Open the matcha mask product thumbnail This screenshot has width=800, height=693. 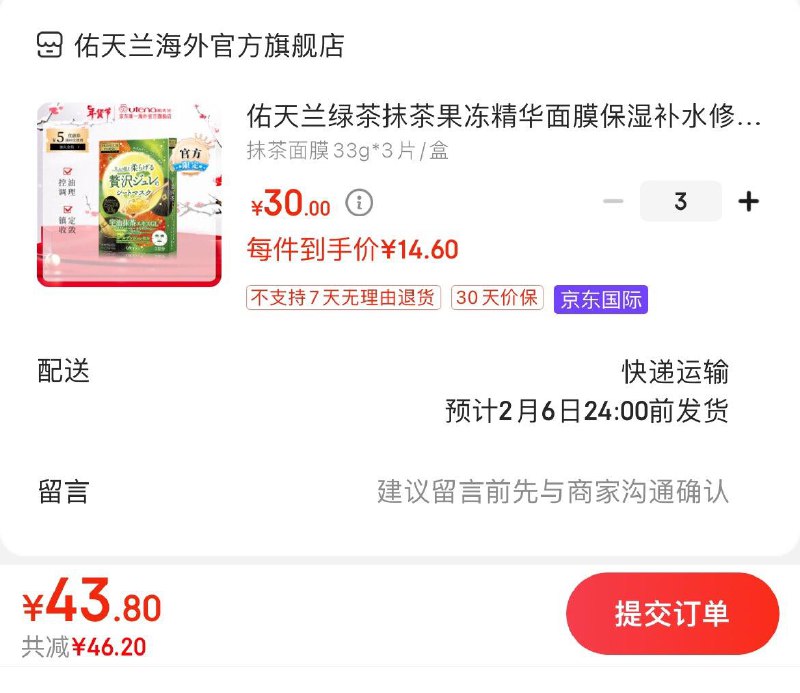tap(129, 194)
